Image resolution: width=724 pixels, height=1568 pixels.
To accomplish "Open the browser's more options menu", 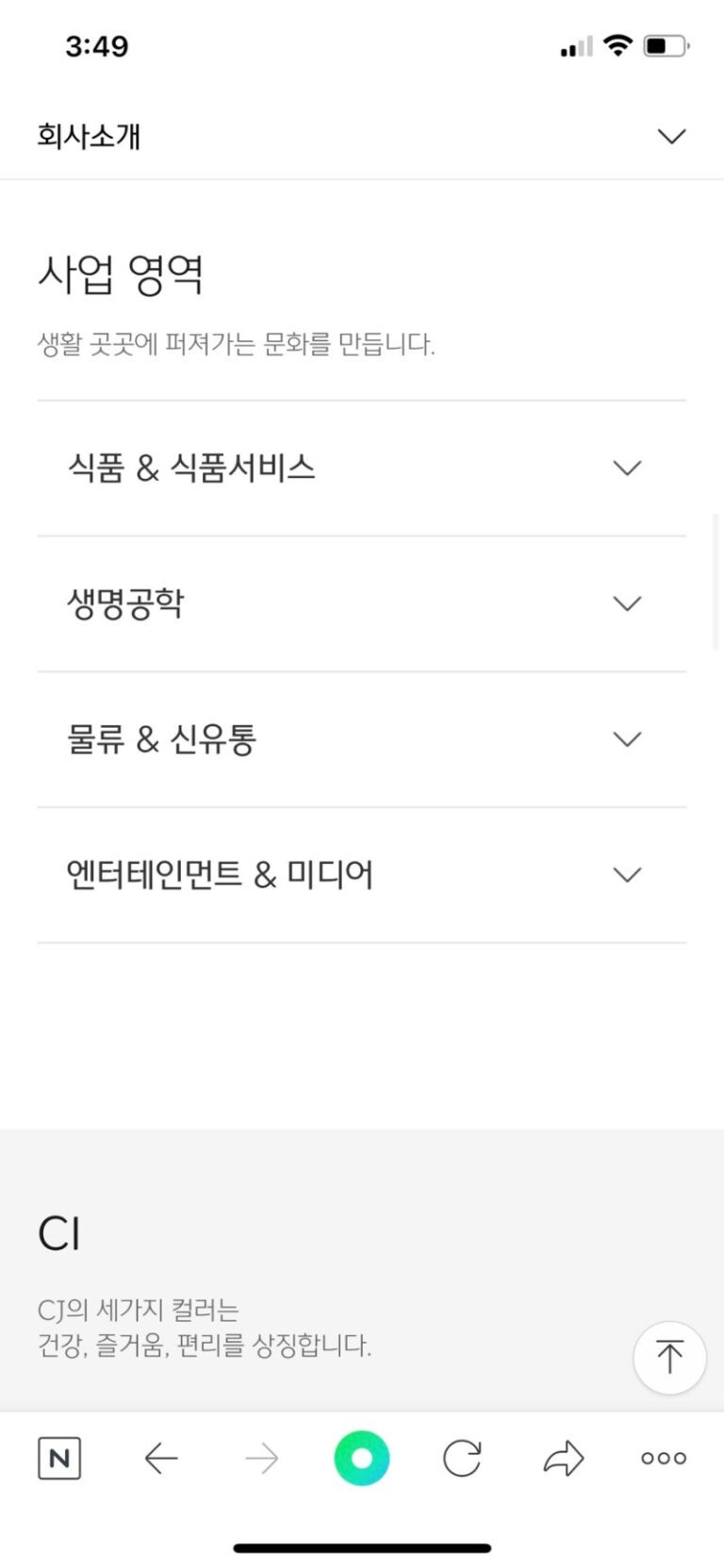I will tap(664, 1459).
